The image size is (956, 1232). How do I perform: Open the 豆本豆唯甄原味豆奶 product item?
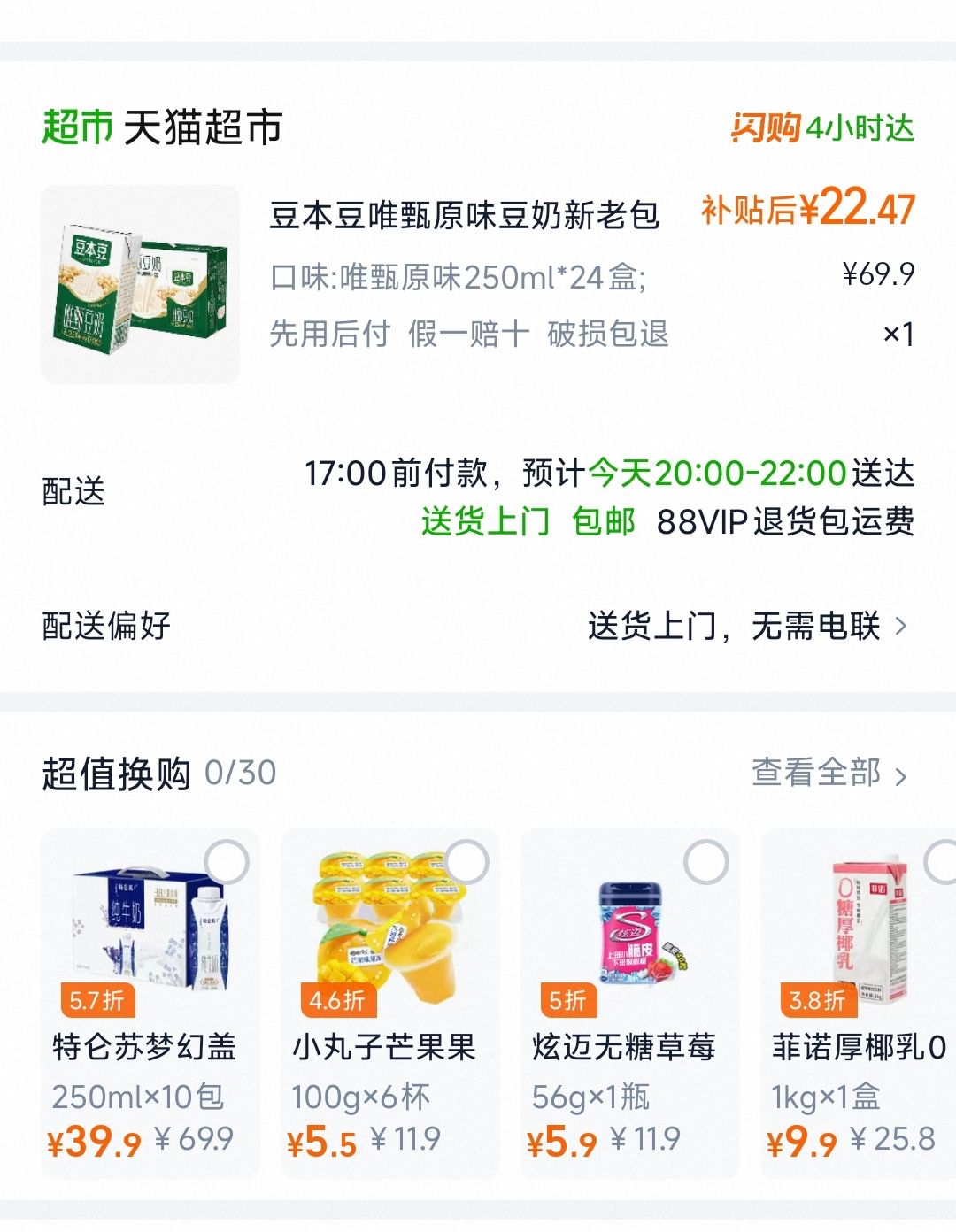pyautogui.click(x=478, y=283)
